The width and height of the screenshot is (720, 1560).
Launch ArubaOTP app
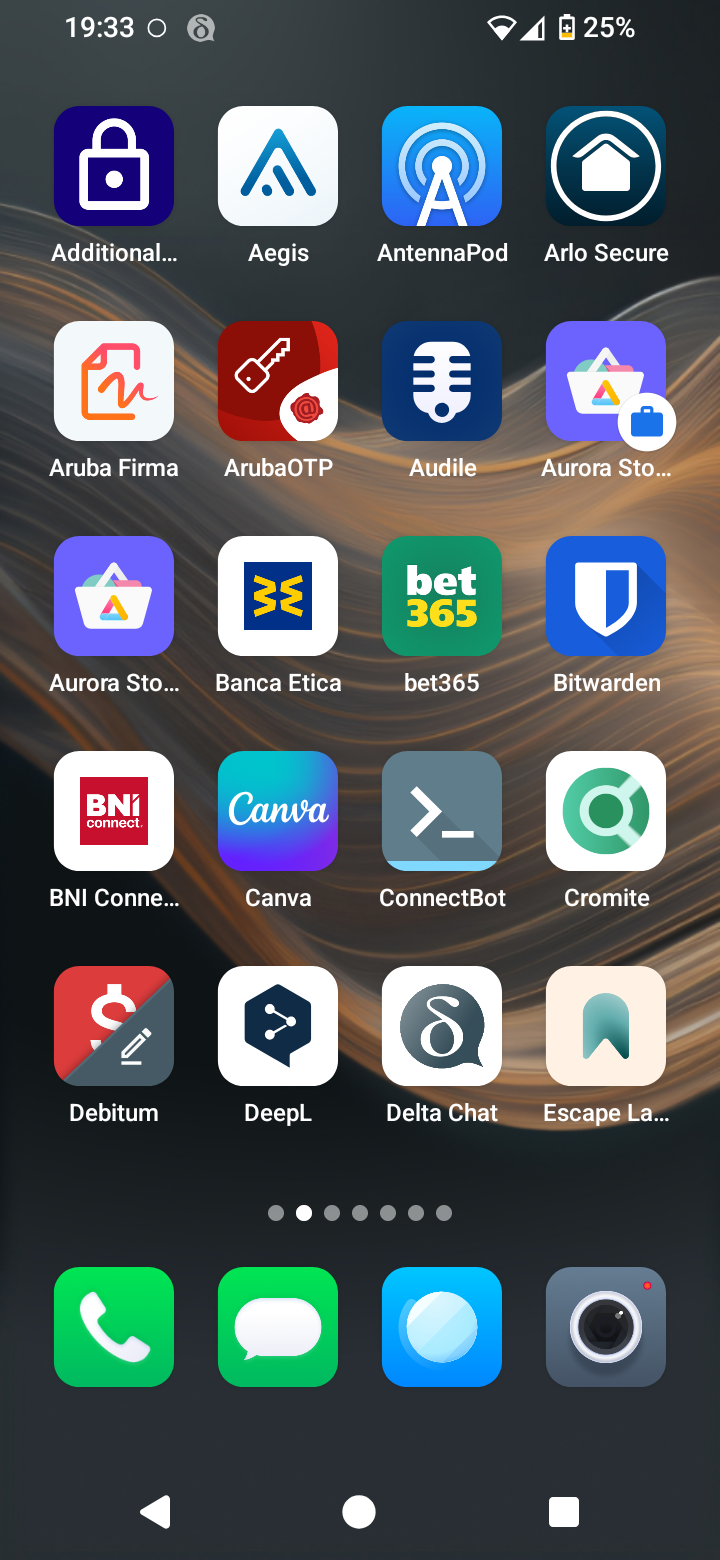pos(278,381)
